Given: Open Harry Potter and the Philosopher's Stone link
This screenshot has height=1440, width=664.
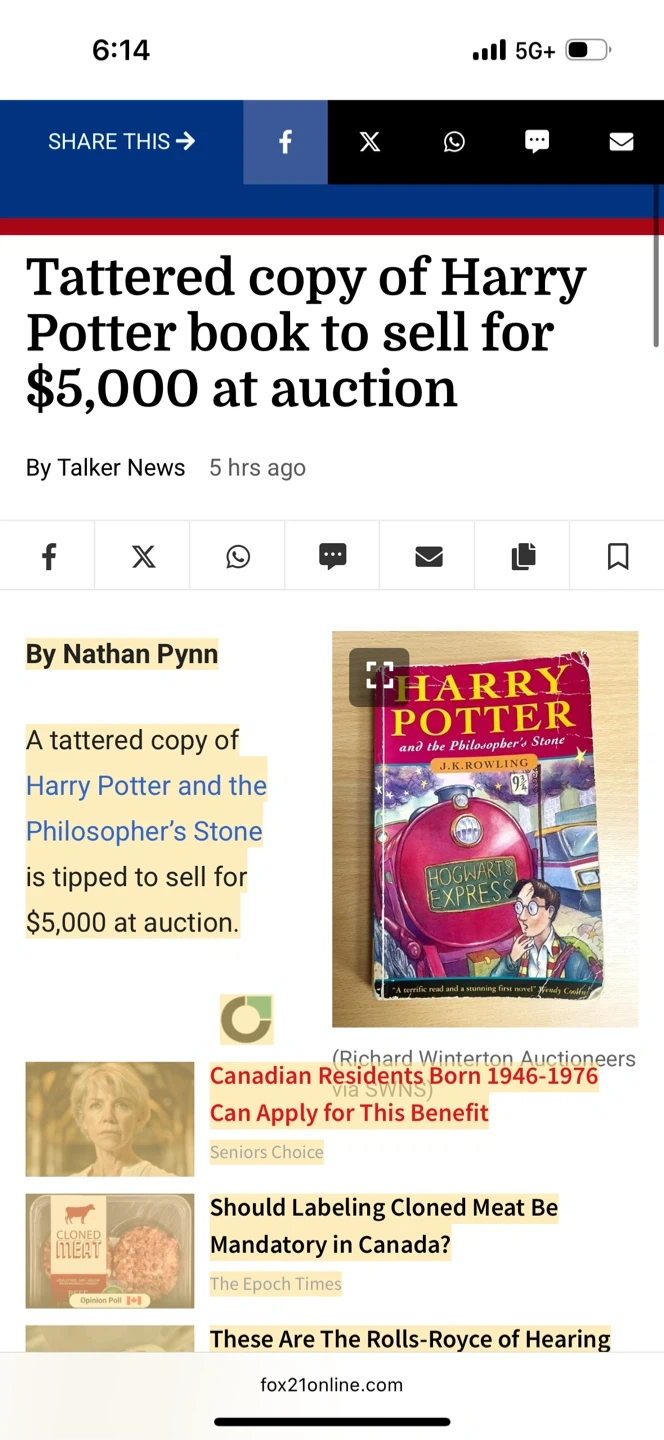Looking at the screenshot, I should pos(145,808).
